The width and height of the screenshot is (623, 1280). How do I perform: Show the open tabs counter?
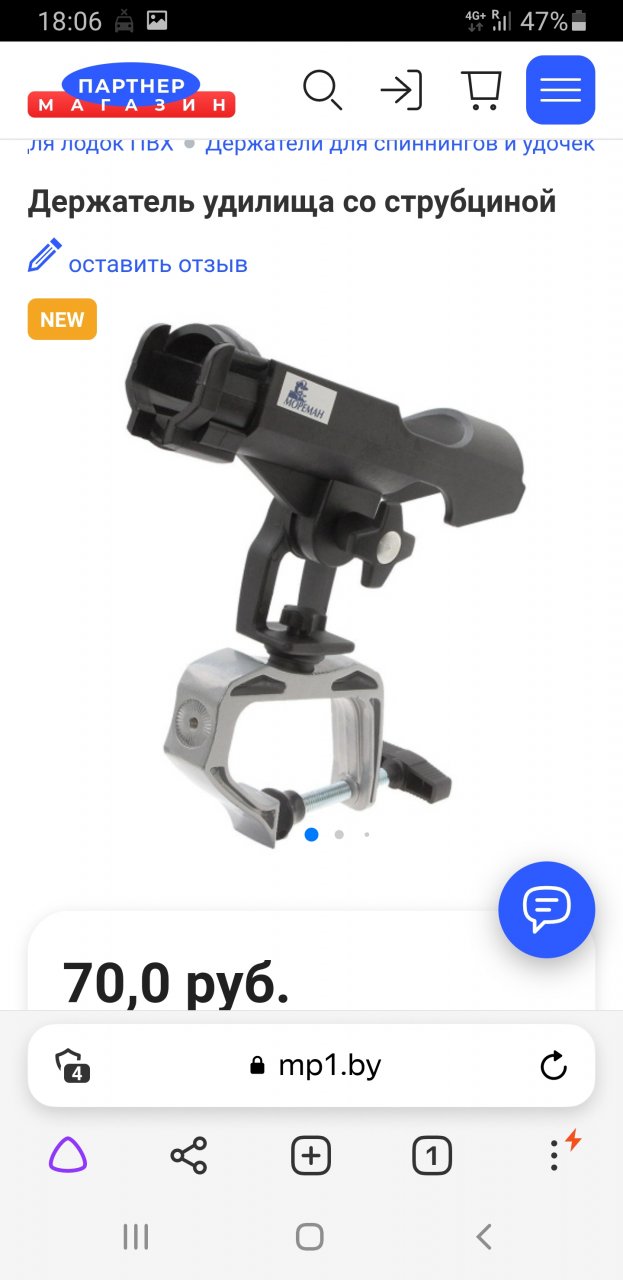[x=432, y=1156]
